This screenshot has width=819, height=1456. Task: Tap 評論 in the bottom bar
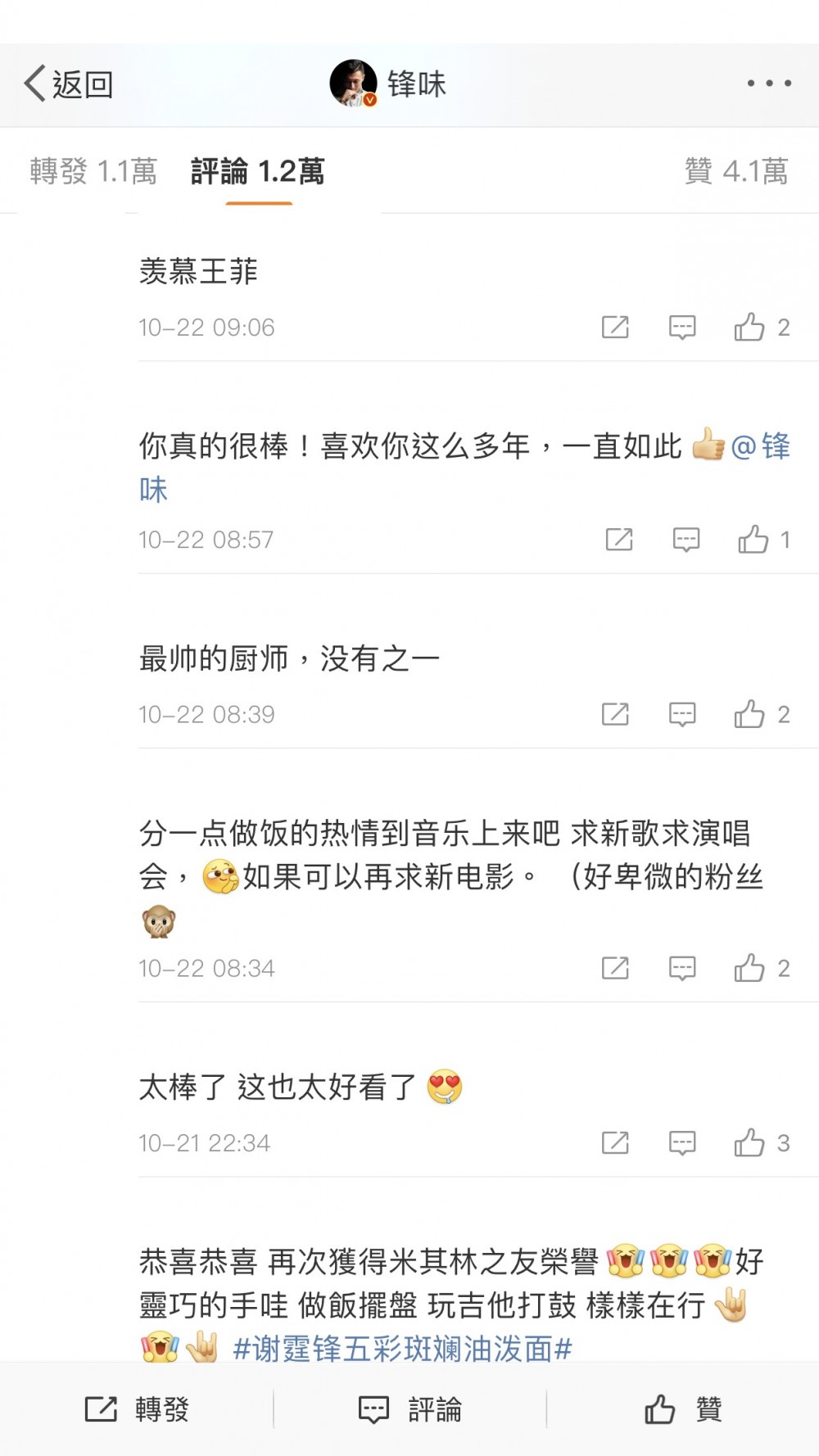coord(410,1409)
